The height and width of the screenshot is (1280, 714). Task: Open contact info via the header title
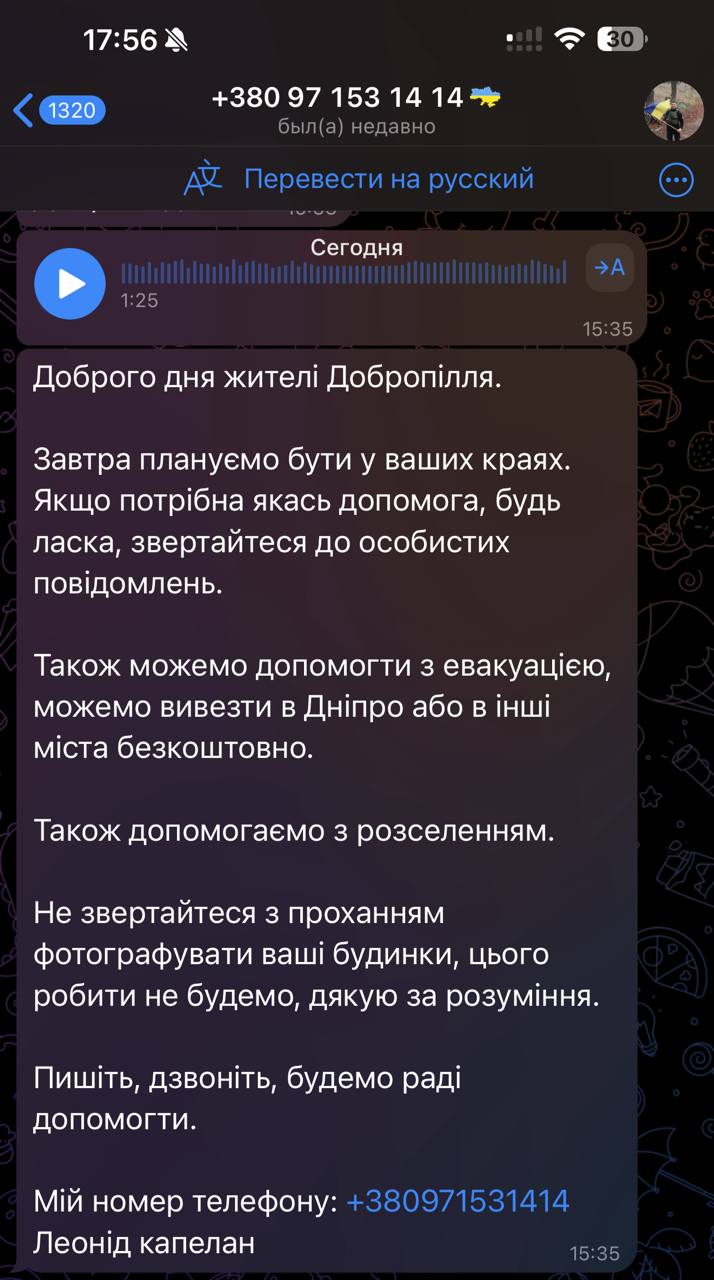click(x=356, y=108)
